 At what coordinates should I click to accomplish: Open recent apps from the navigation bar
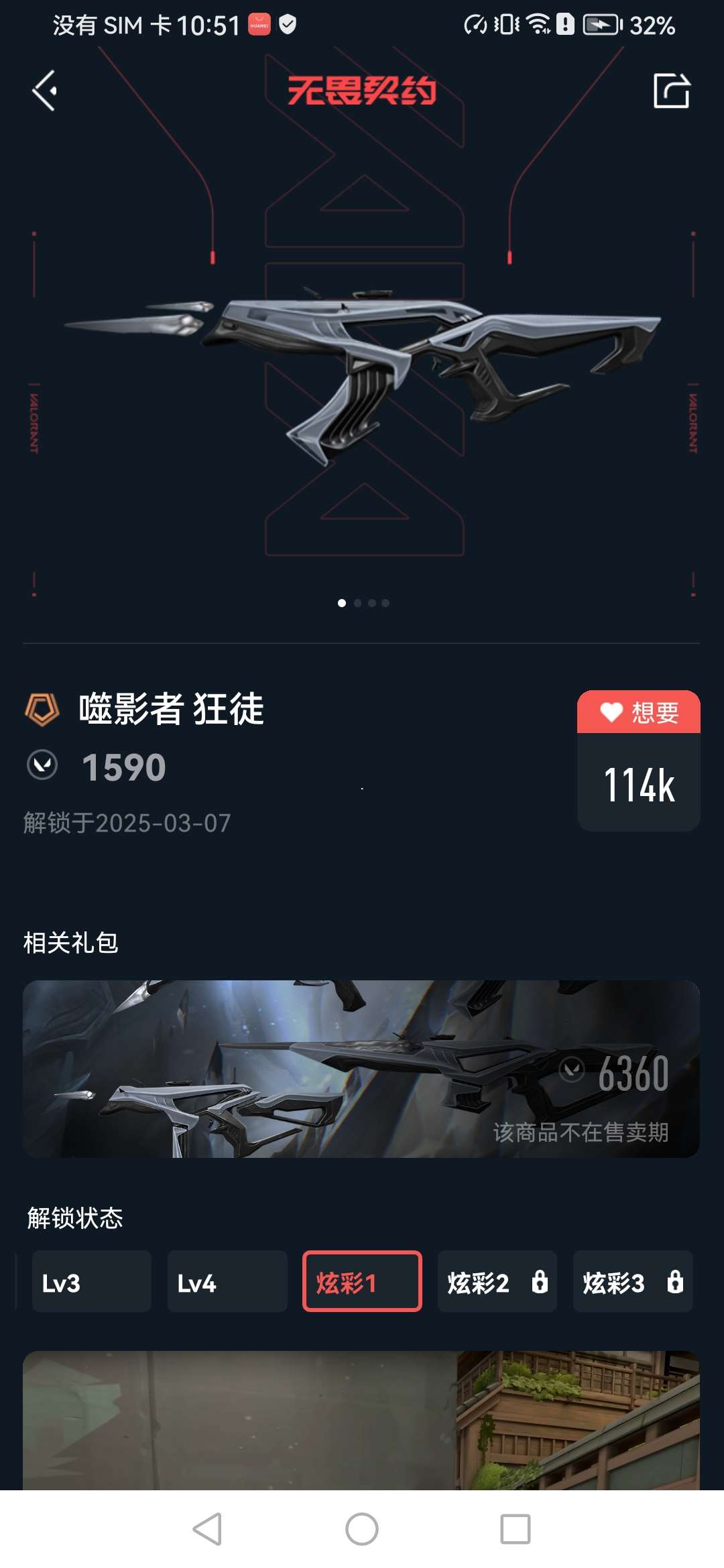point(515,1529)
